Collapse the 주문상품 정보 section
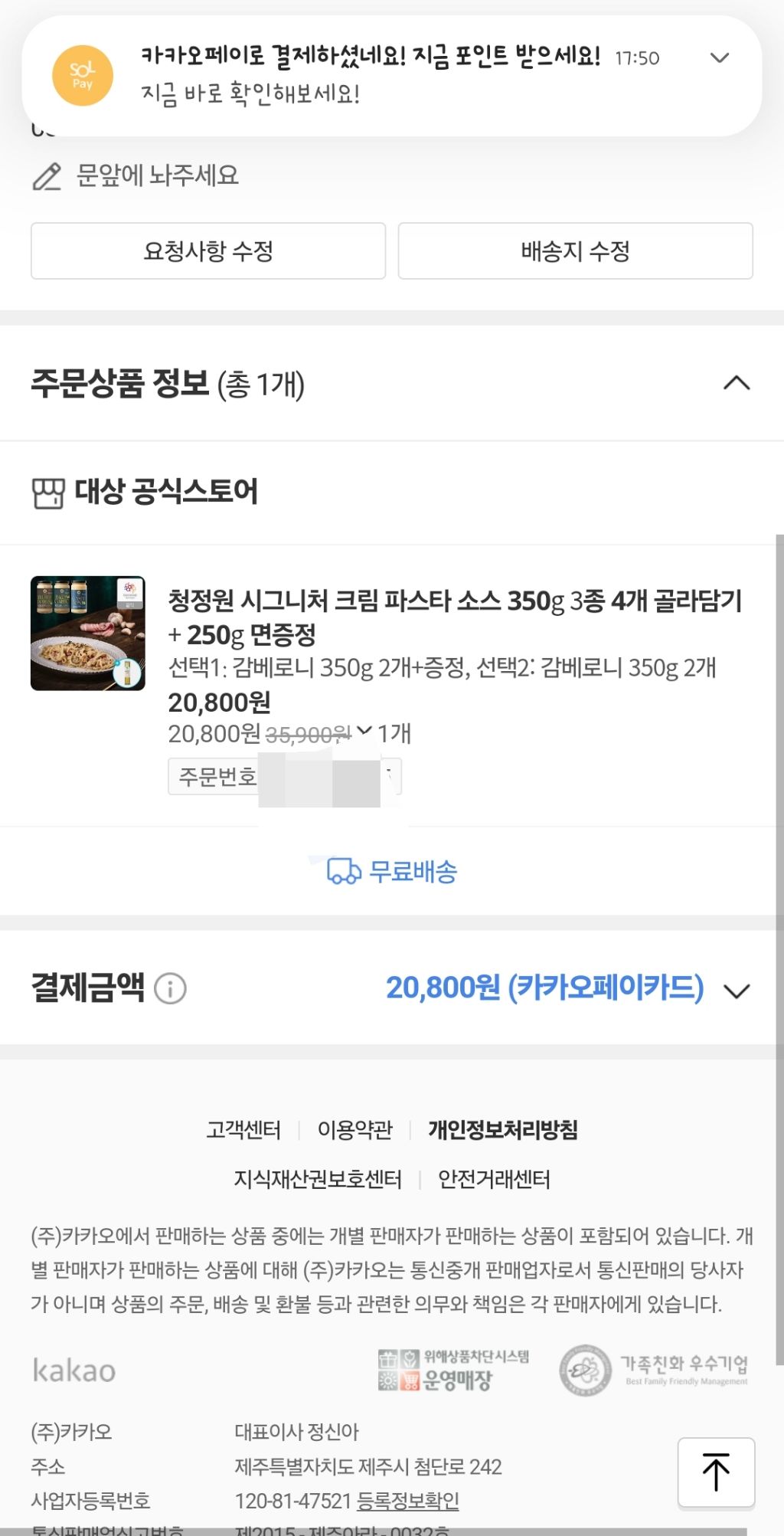The width and height of the screenshot is (784, 1536). pos(736,383)
